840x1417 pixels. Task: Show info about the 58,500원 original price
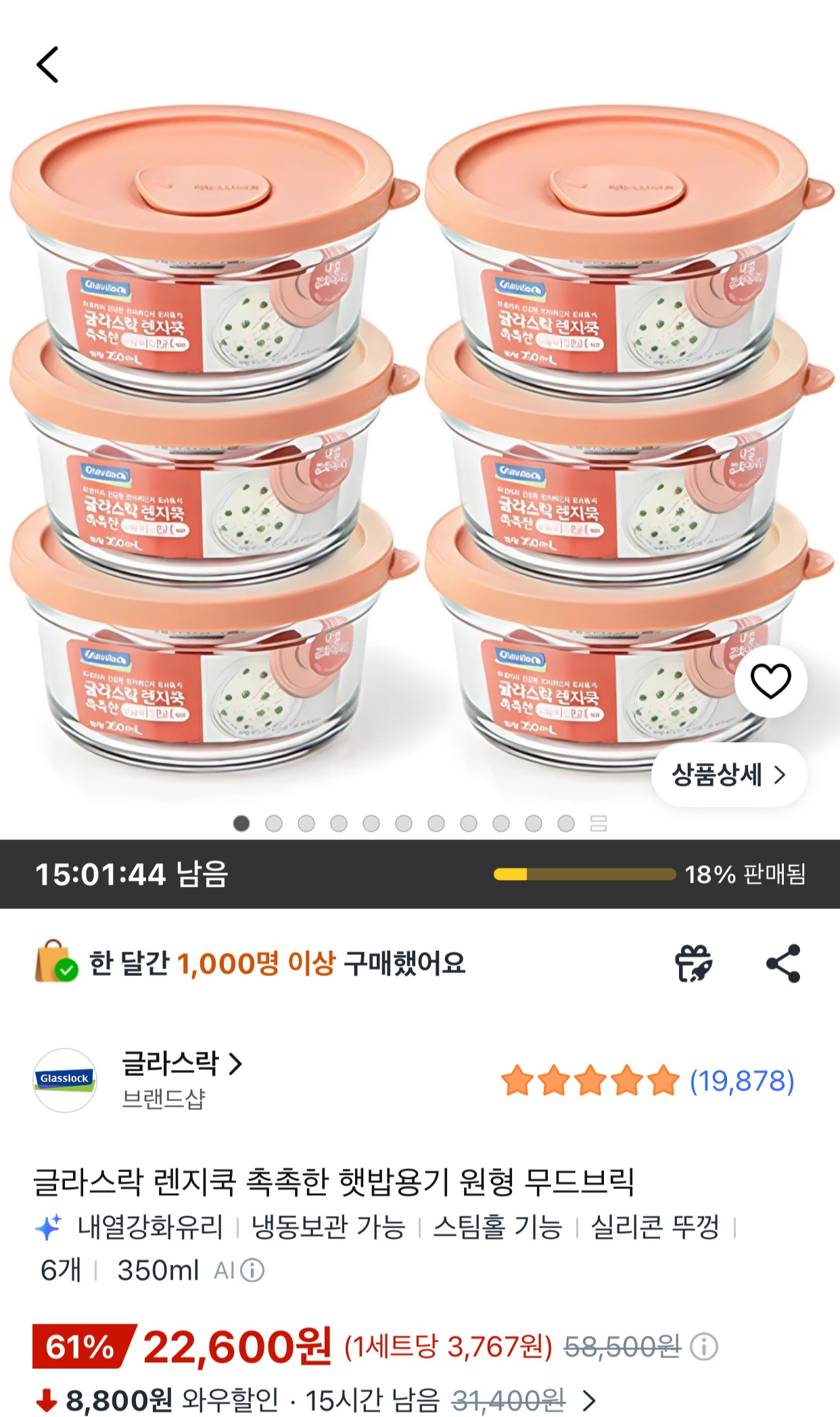[703, 1347]
